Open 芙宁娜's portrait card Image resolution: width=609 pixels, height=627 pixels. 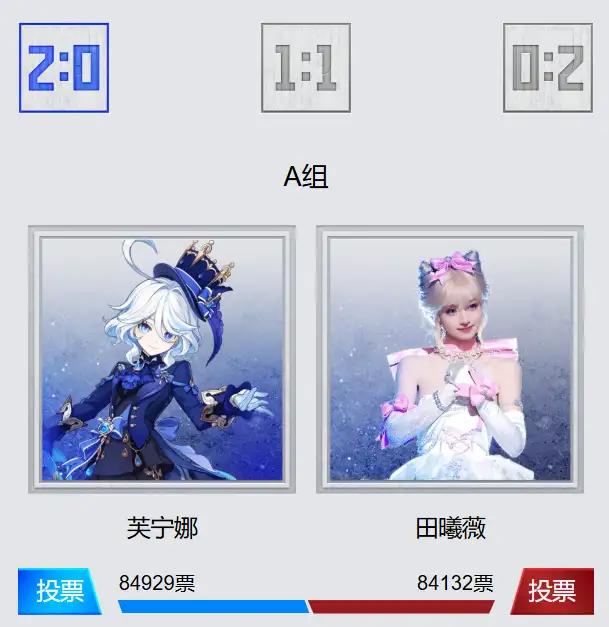coord(162,359)
